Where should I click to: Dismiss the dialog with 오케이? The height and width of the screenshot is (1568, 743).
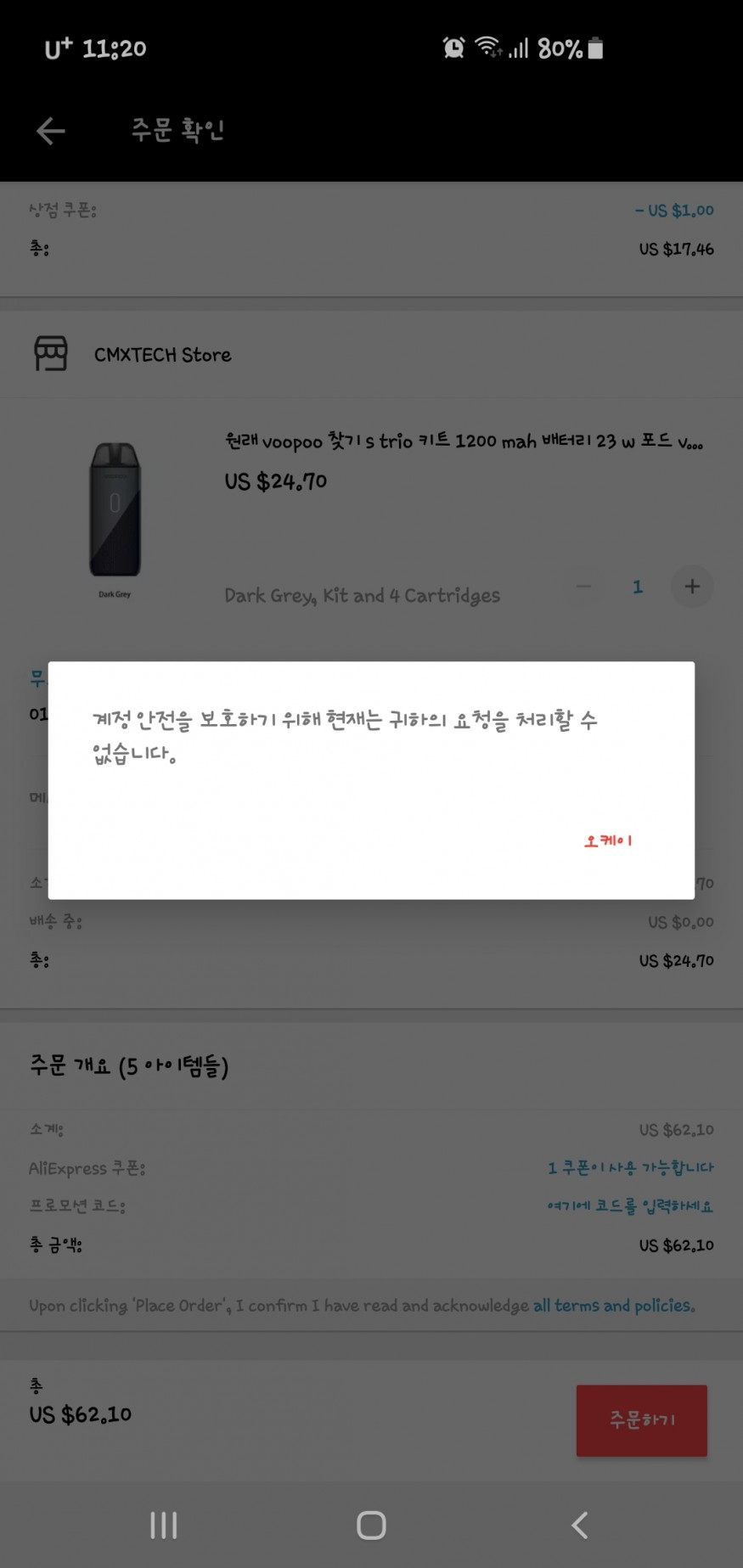608,840
